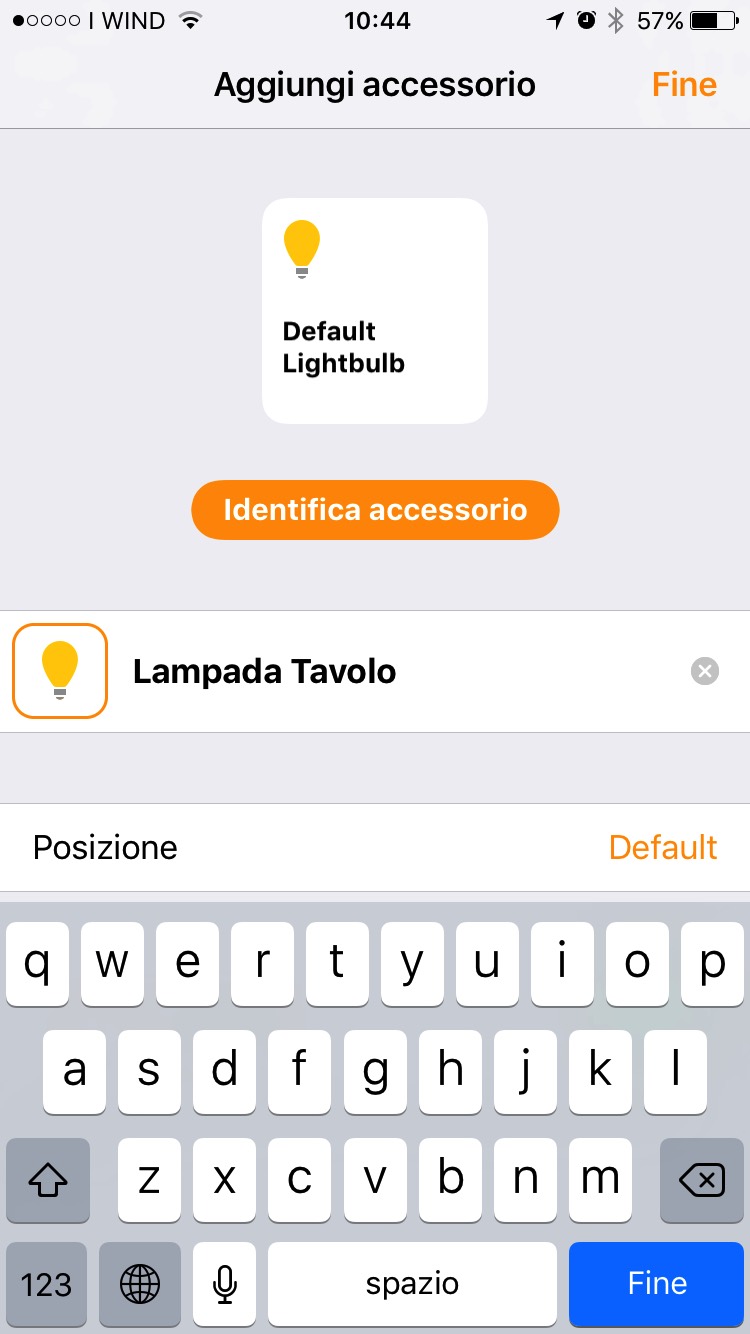Switch to the 123 numeric keyboard

coord(47,1284)
